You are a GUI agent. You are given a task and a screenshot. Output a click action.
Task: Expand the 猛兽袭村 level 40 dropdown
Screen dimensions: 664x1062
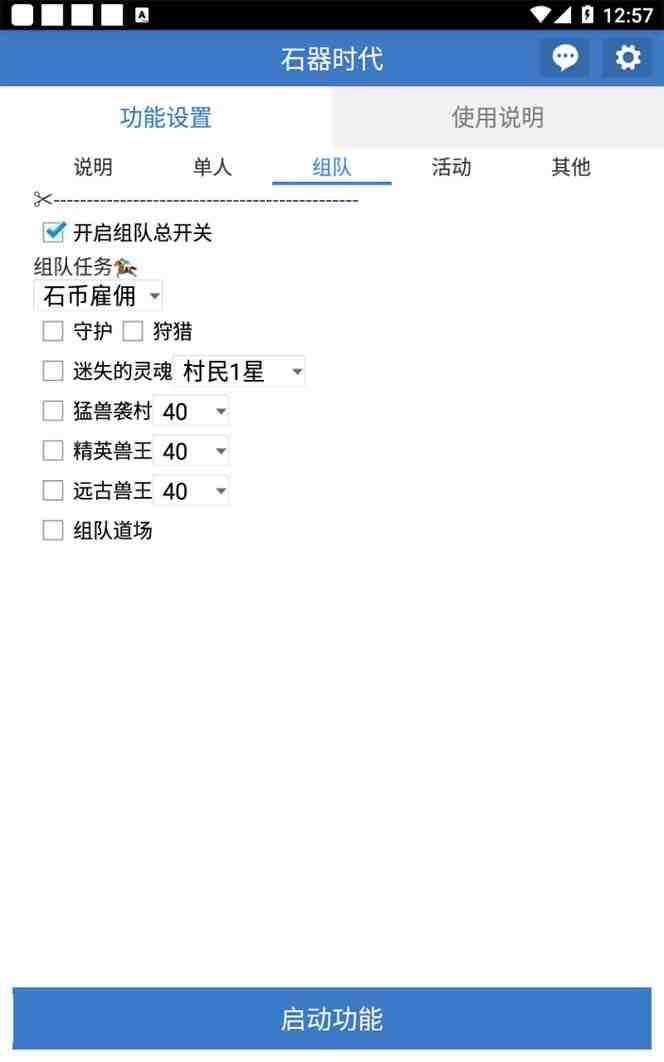click(x=192, y=412)
